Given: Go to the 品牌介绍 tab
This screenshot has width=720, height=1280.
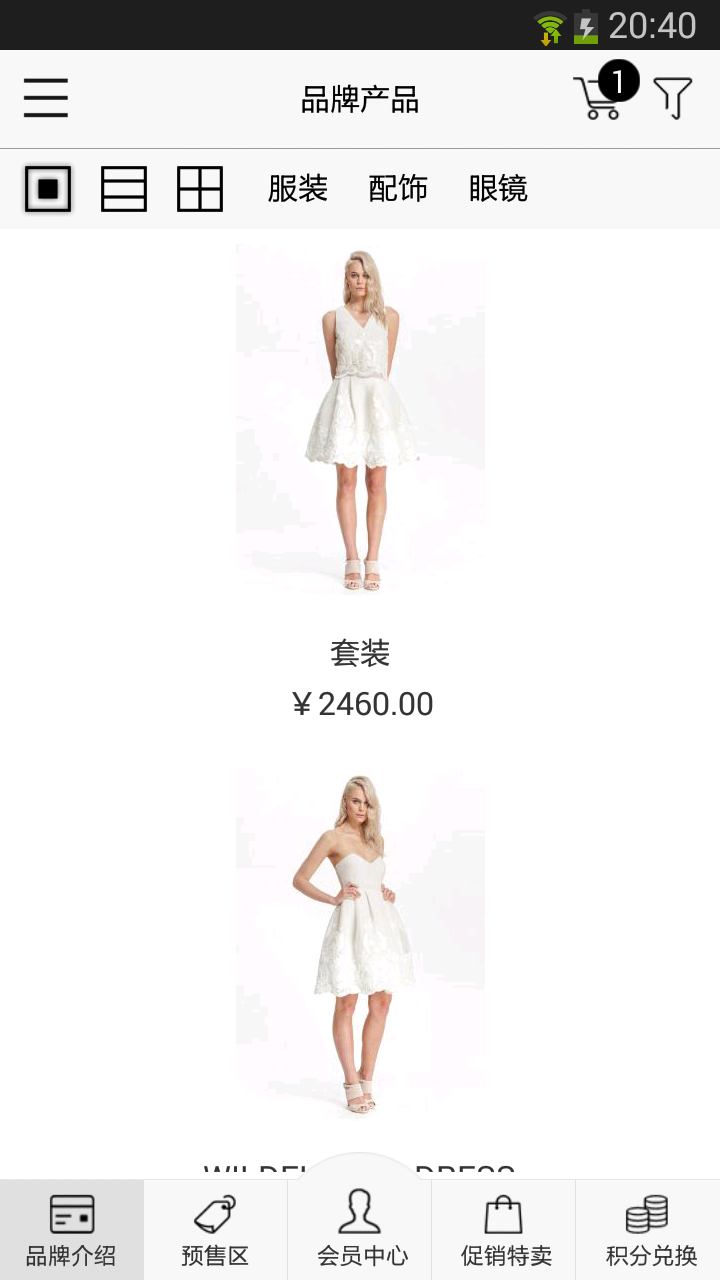Looking at the screenshot, I should (72, 1230).
